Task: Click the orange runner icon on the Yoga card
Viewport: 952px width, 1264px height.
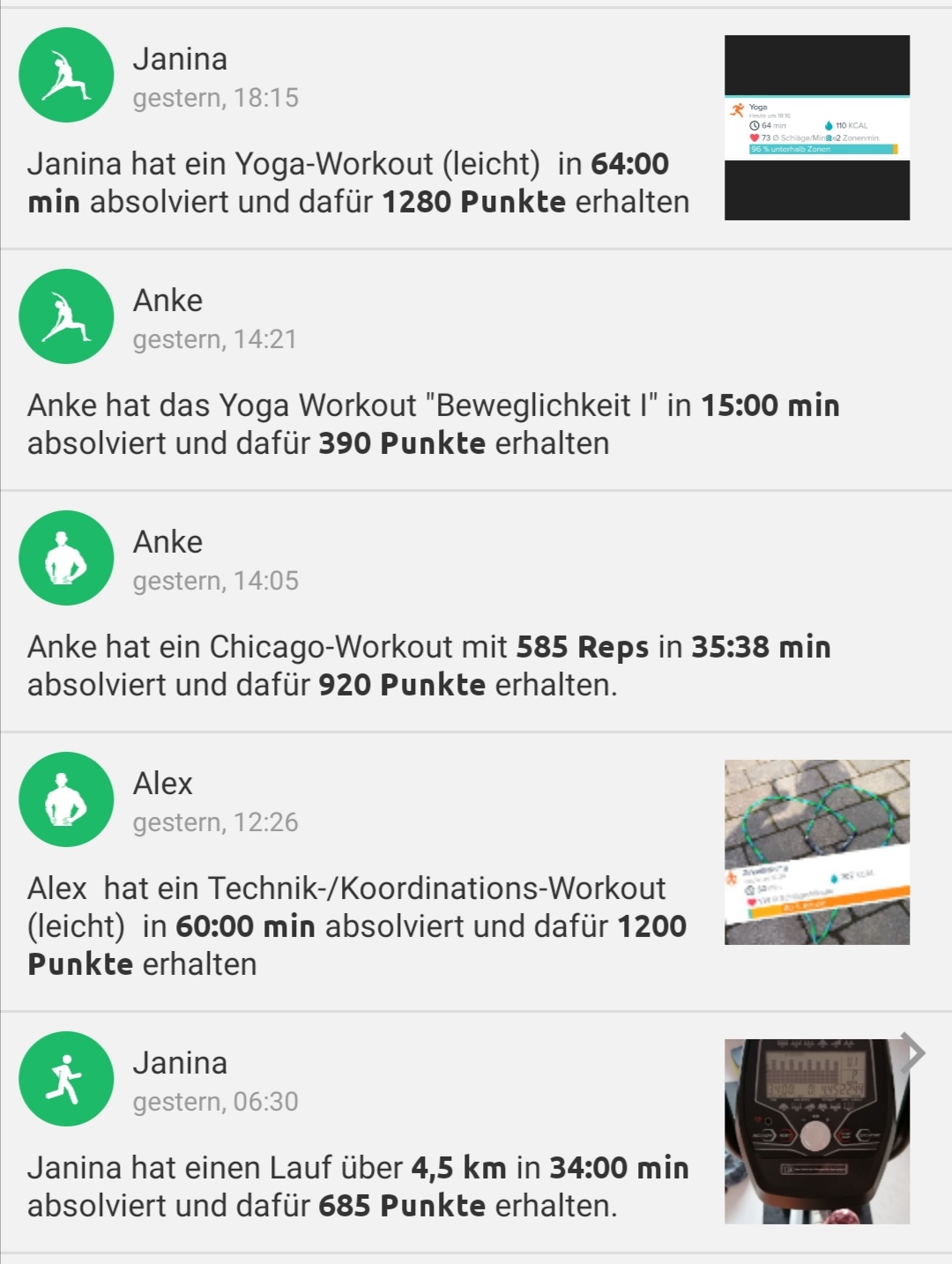Action: [x=737, y=107]
